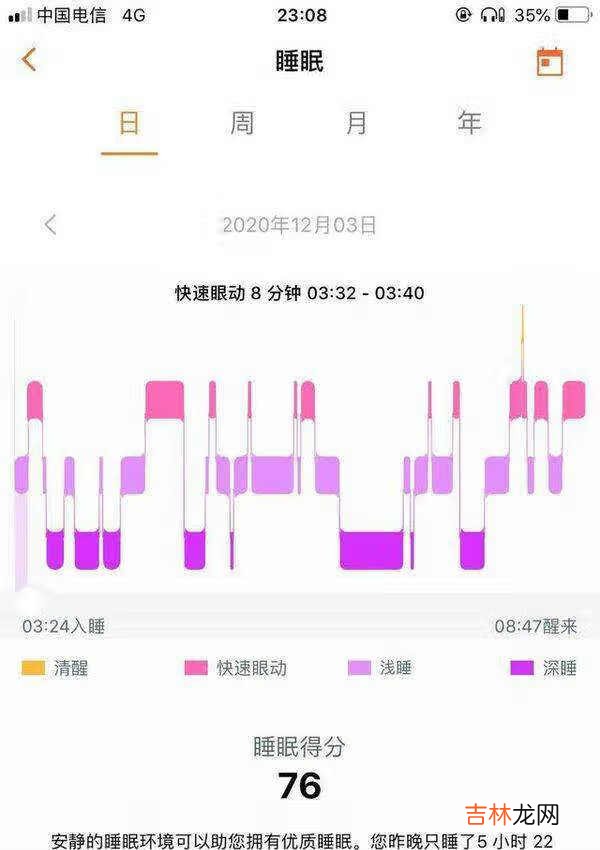Open the calendar date picker

pyautogui.click(x=549, y=61)
